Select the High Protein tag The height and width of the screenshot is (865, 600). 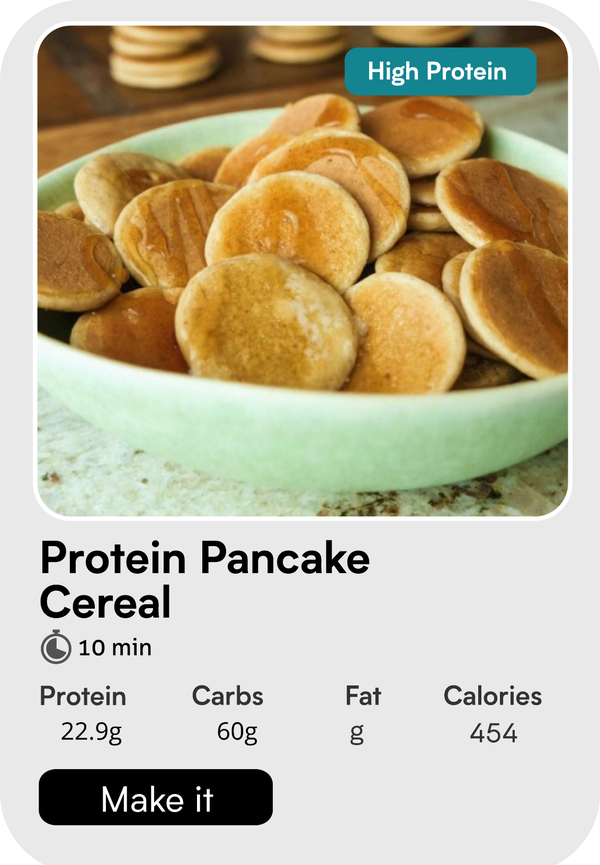point(440,71)
